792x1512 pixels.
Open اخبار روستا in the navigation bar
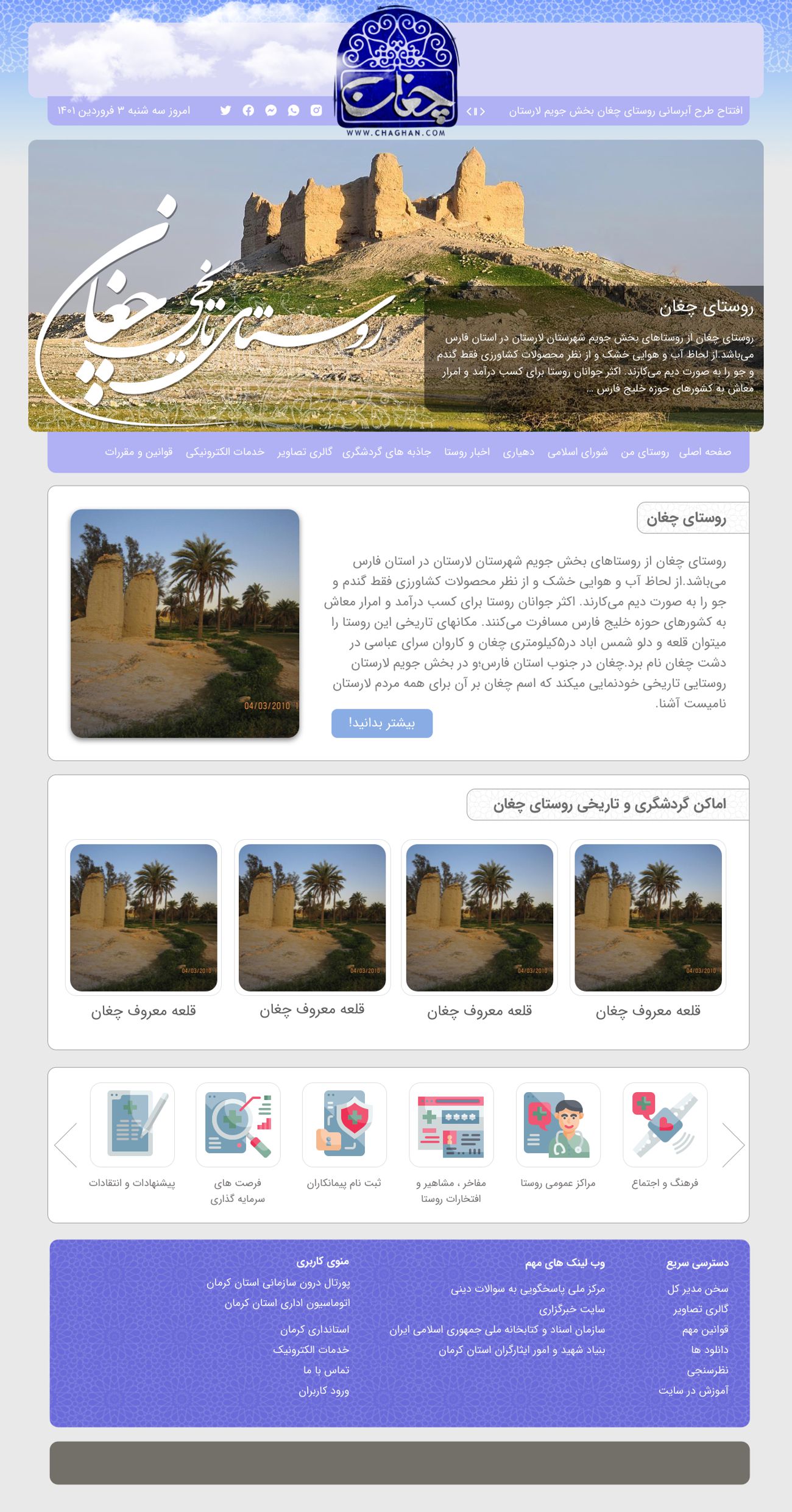pyautogui.click(x=467, y=452)
